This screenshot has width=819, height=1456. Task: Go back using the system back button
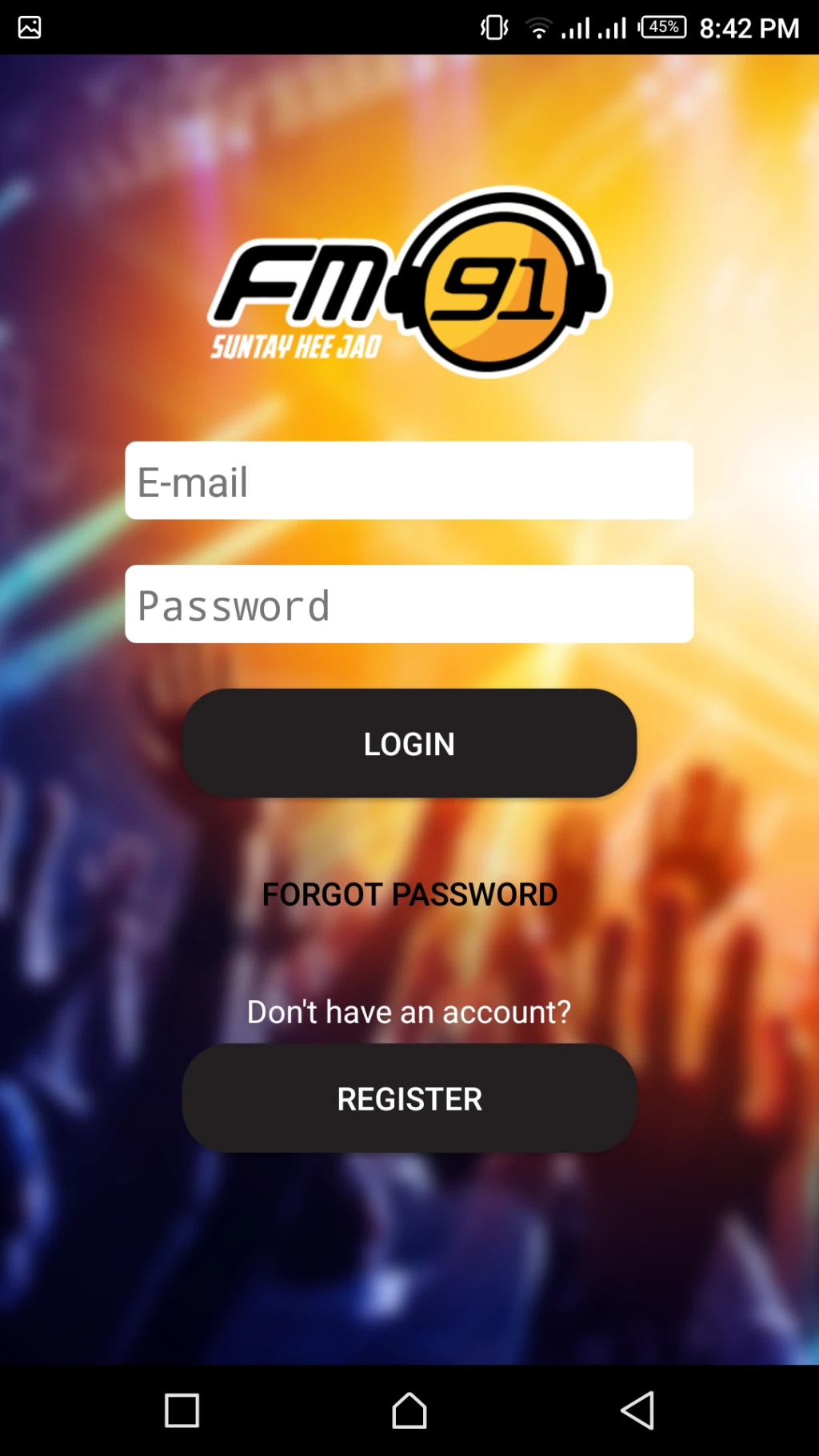637,1410
